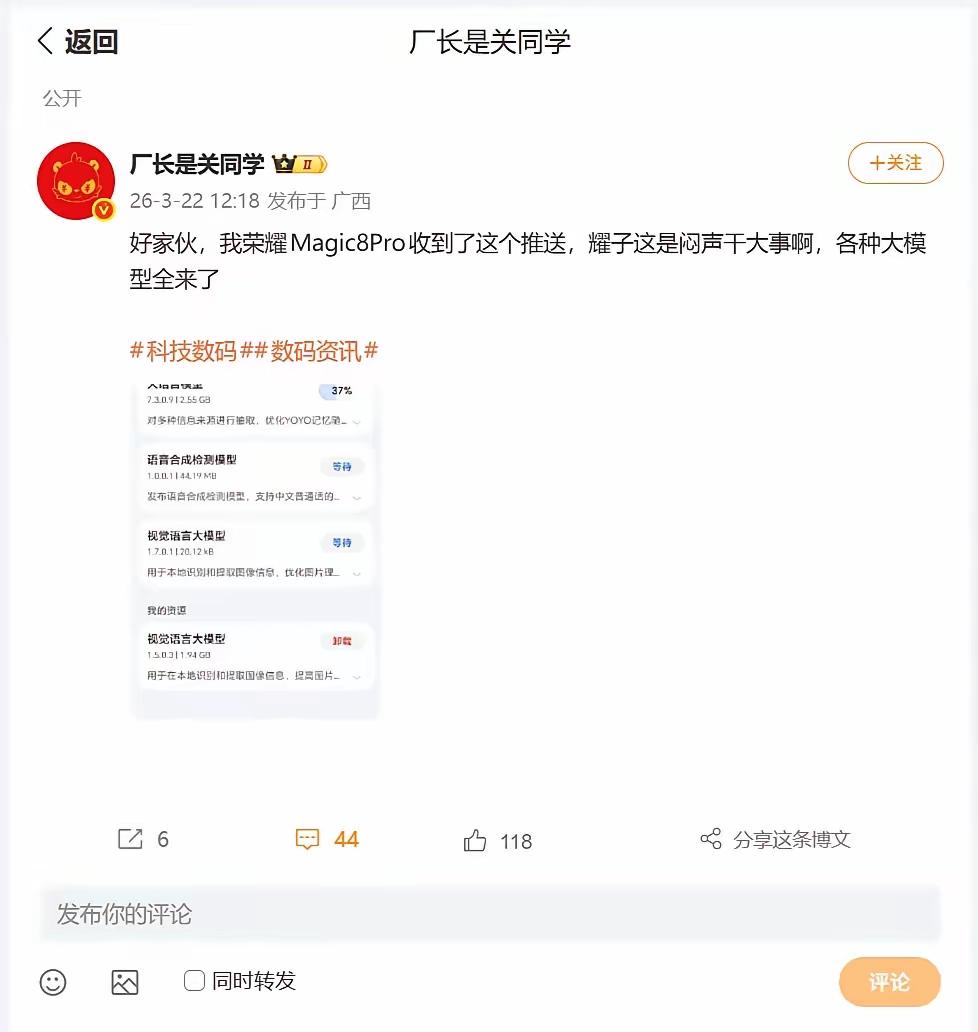This screenshot has width=978, height=1032.
Task: Click the comment count 44
Action: click(x=345, y=839)
